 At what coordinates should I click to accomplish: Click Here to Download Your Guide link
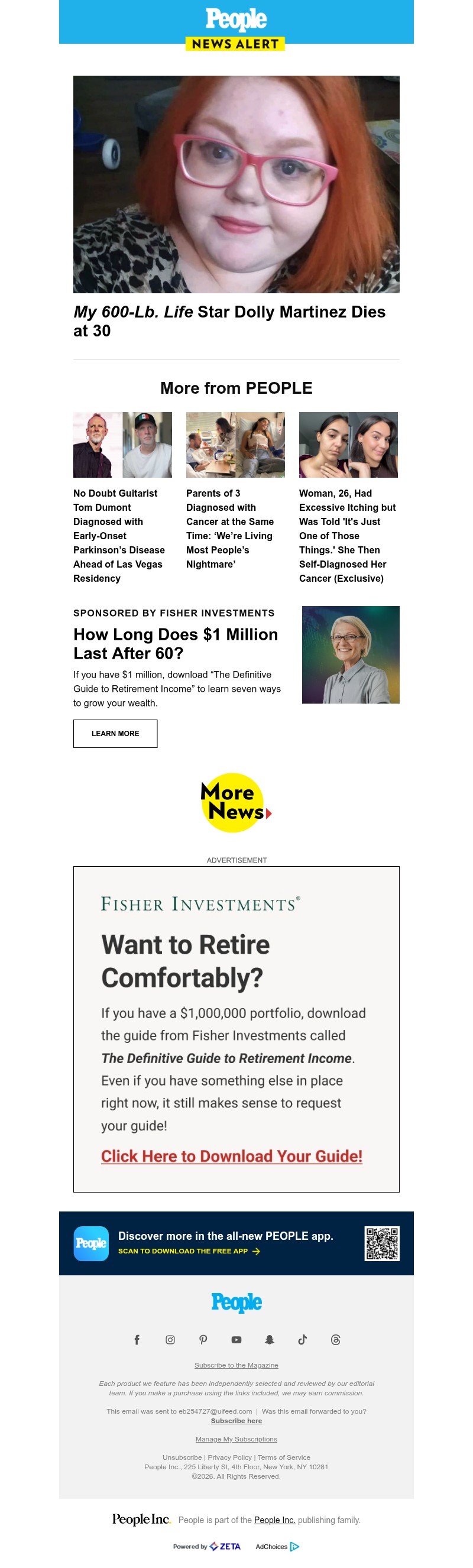(x=231, y=1156)
